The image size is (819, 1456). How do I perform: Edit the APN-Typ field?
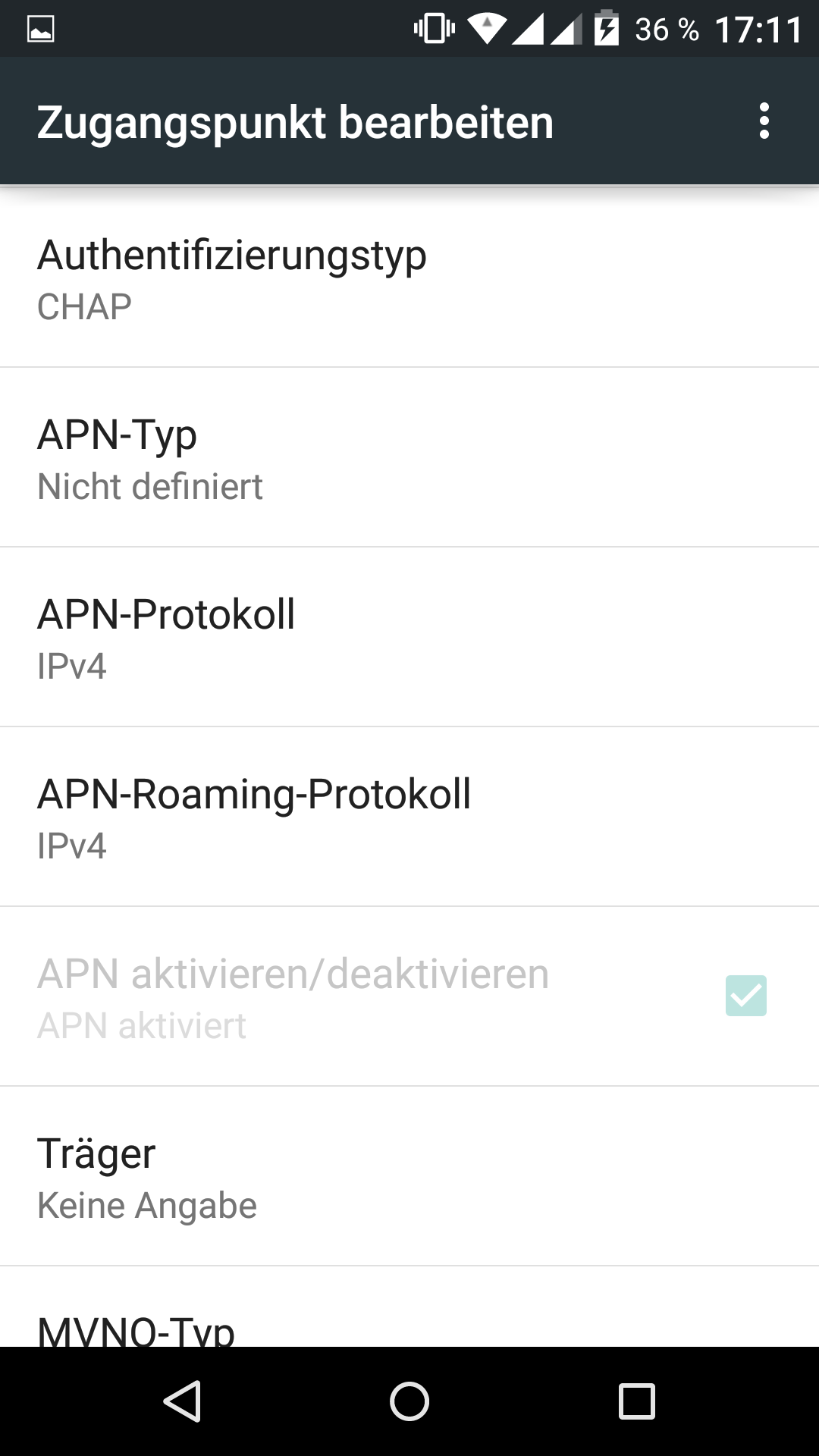click(409, 458)
